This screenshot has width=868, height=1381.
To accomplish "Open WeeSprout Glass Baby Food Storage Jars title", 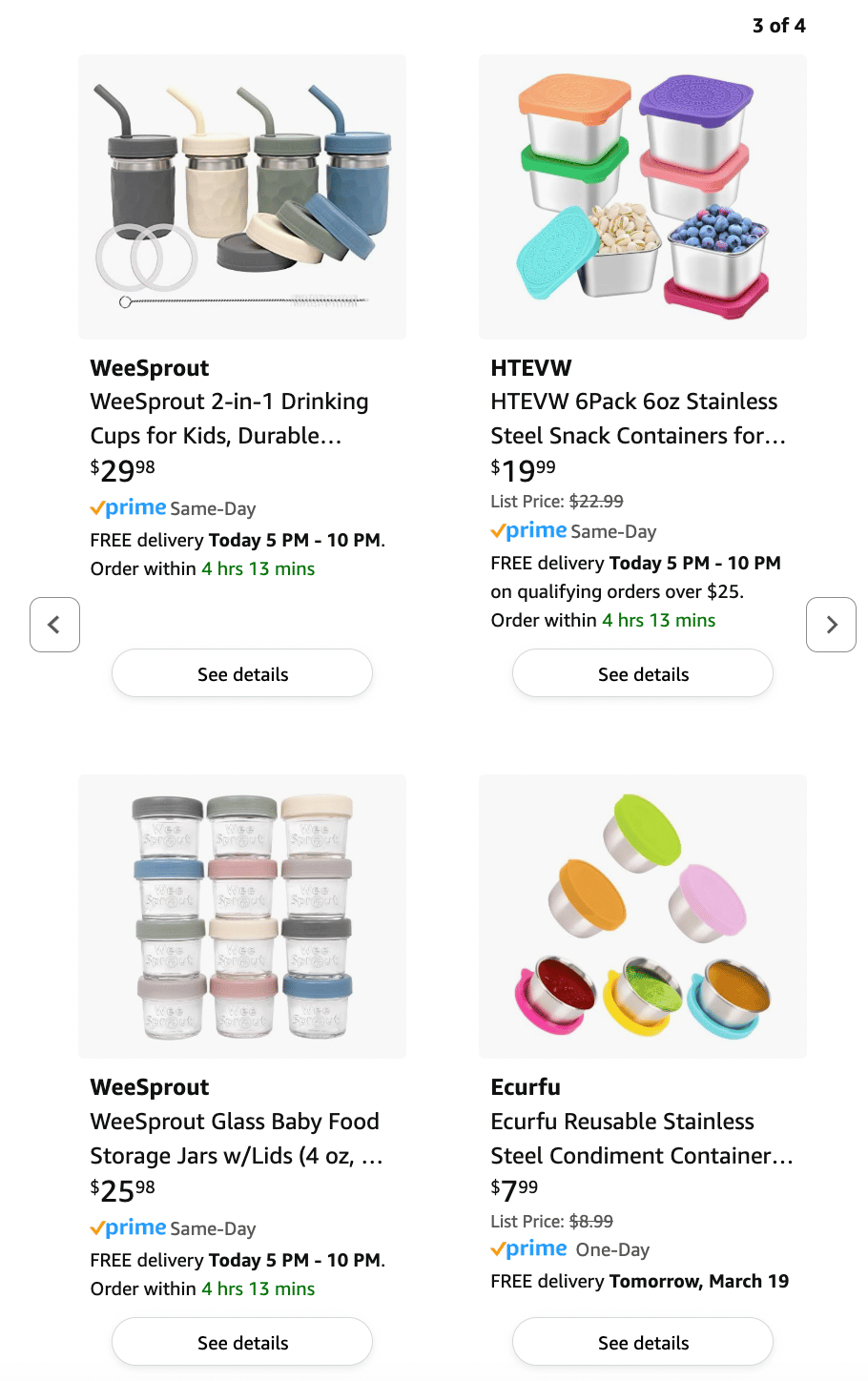I will pos(236,1139).
